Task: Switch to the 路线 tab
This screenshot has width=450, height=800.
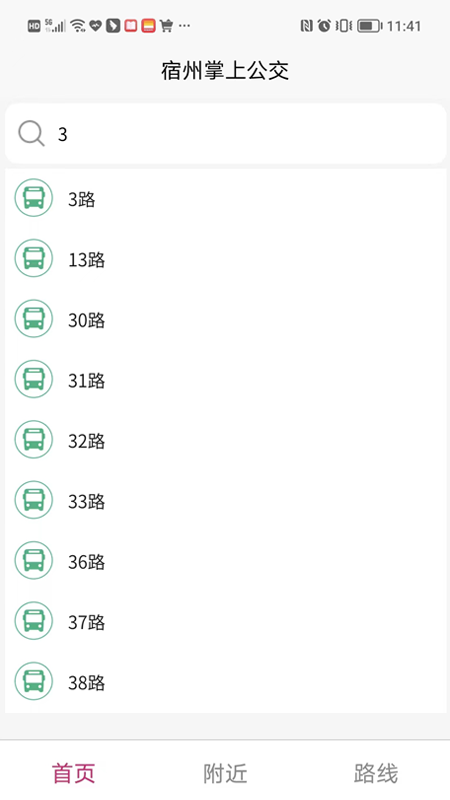Action: tap(376, 773)
